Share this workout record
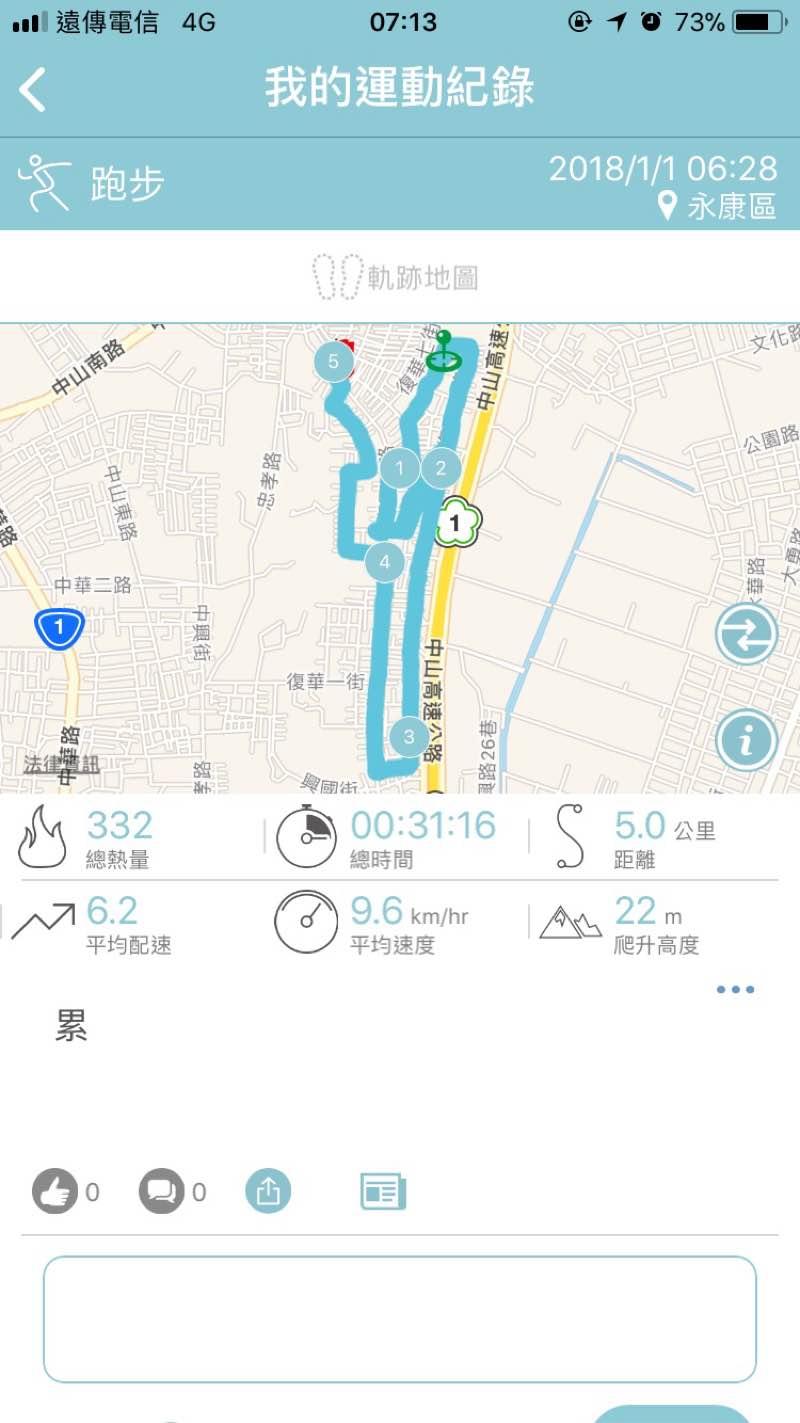Viewport: 800px width, 1423px height. point(268,1191)
